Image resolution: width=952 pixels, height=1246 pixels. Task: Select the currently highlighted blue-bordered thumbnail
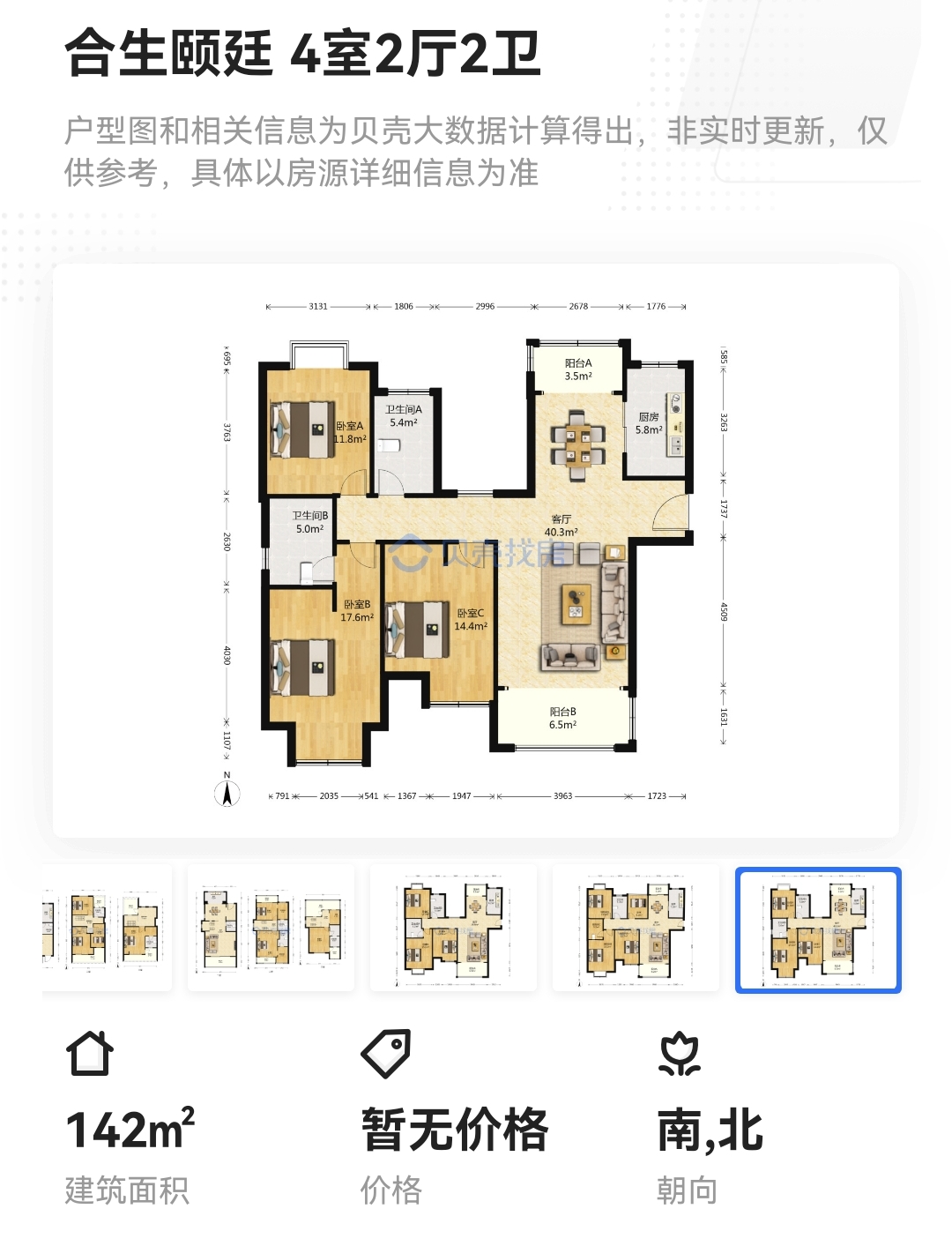pyautogui.click(x=818, y=930)
